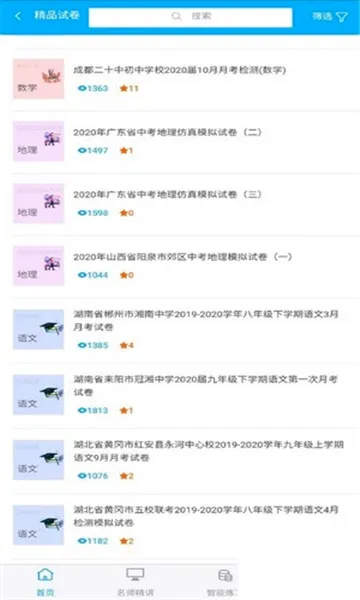Open 2020年广东省中考地理仿真模拟试卷（二）
This screenshot has width=360, height=600.
pos(186,142)
